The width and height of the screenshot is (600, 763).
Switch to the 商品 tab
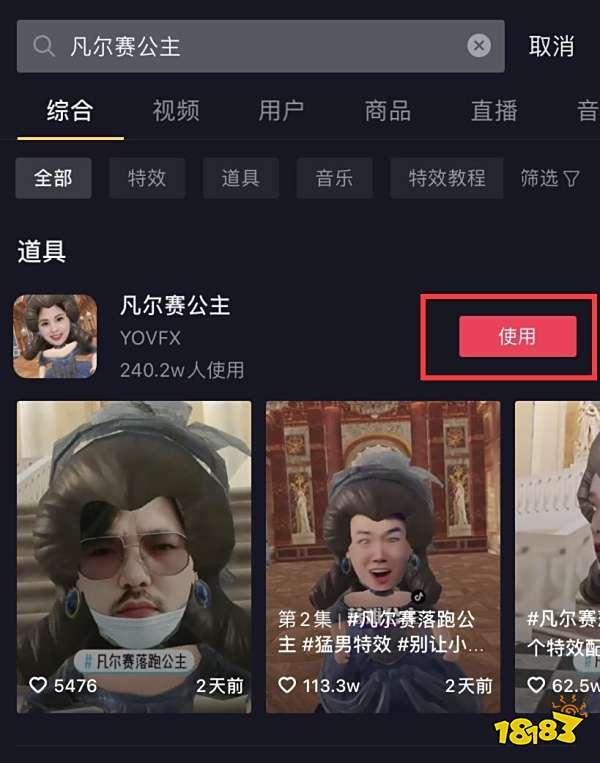coord(387,110)
